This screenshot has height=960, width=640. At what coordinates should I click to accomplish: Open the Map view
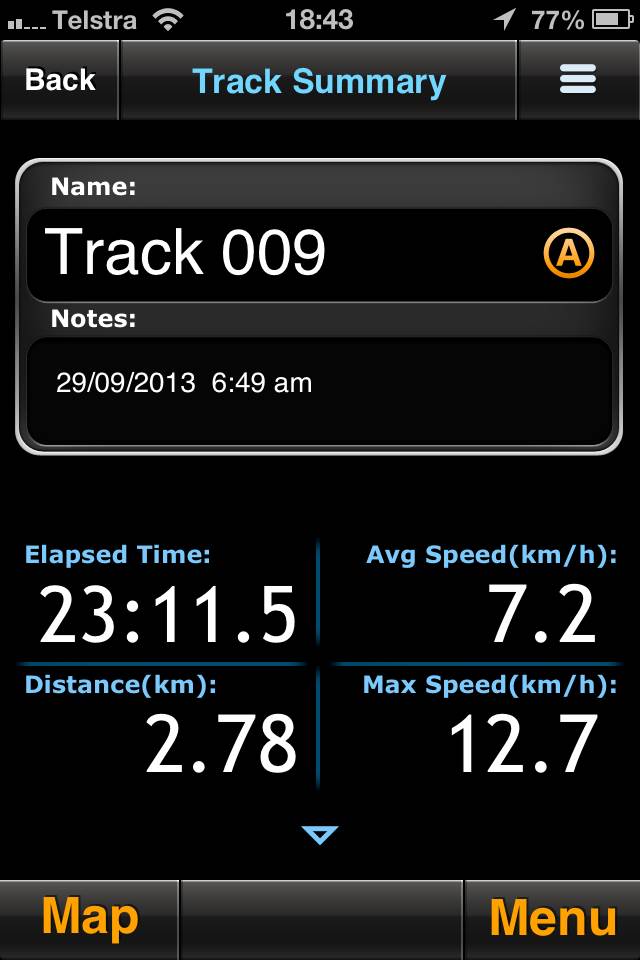pos(90,918)
